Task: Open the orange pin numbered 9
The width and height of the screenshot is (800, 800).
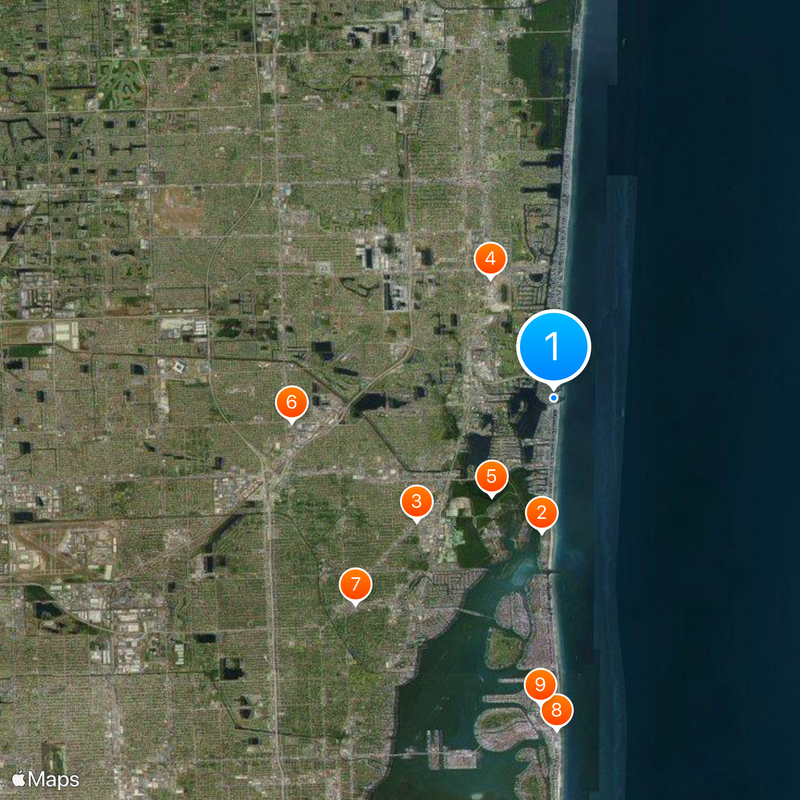Action: click(x=540, y=685)
